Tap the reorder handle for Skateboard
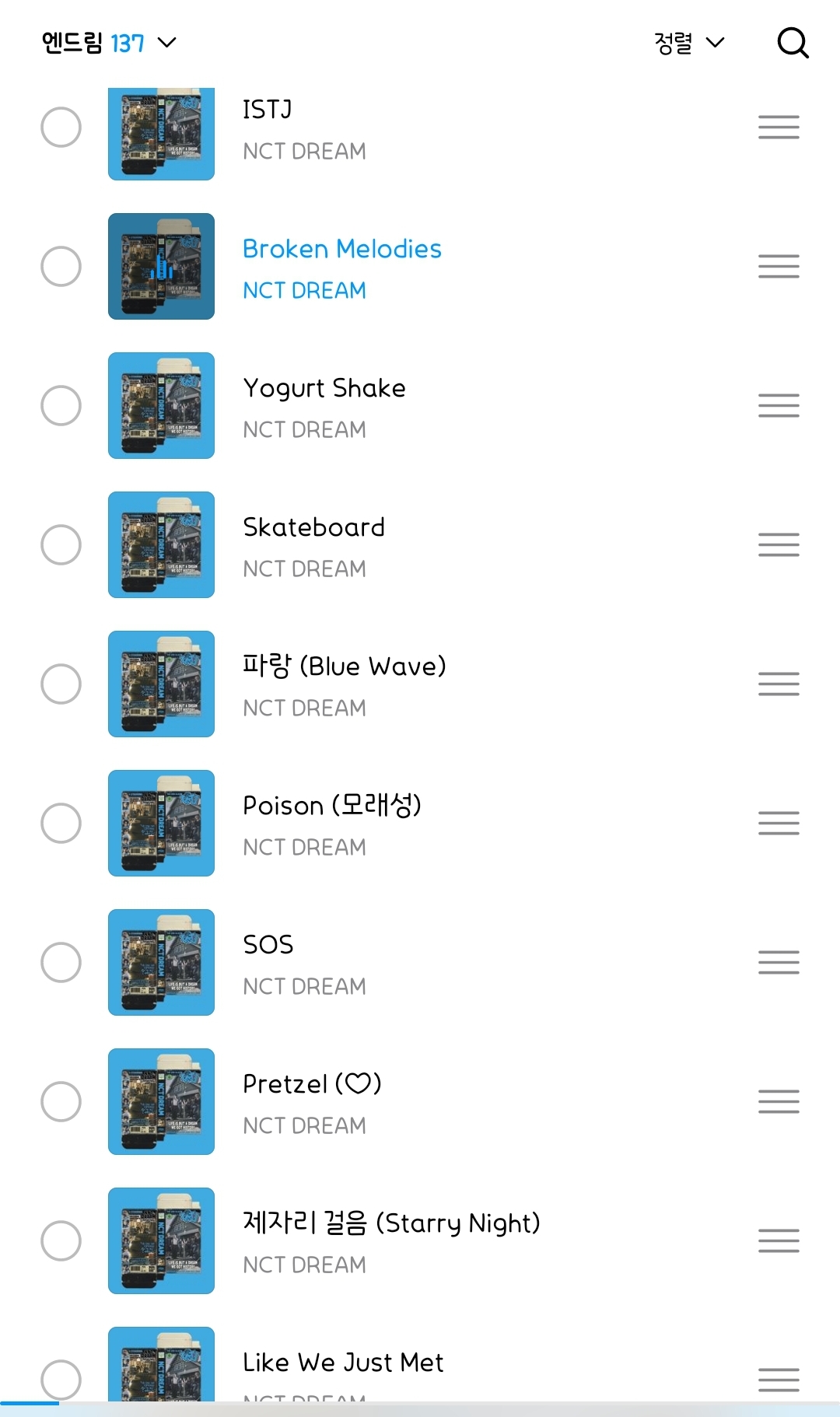The width and height of the screenshot is (840, 1417). [x=779, y=545]
